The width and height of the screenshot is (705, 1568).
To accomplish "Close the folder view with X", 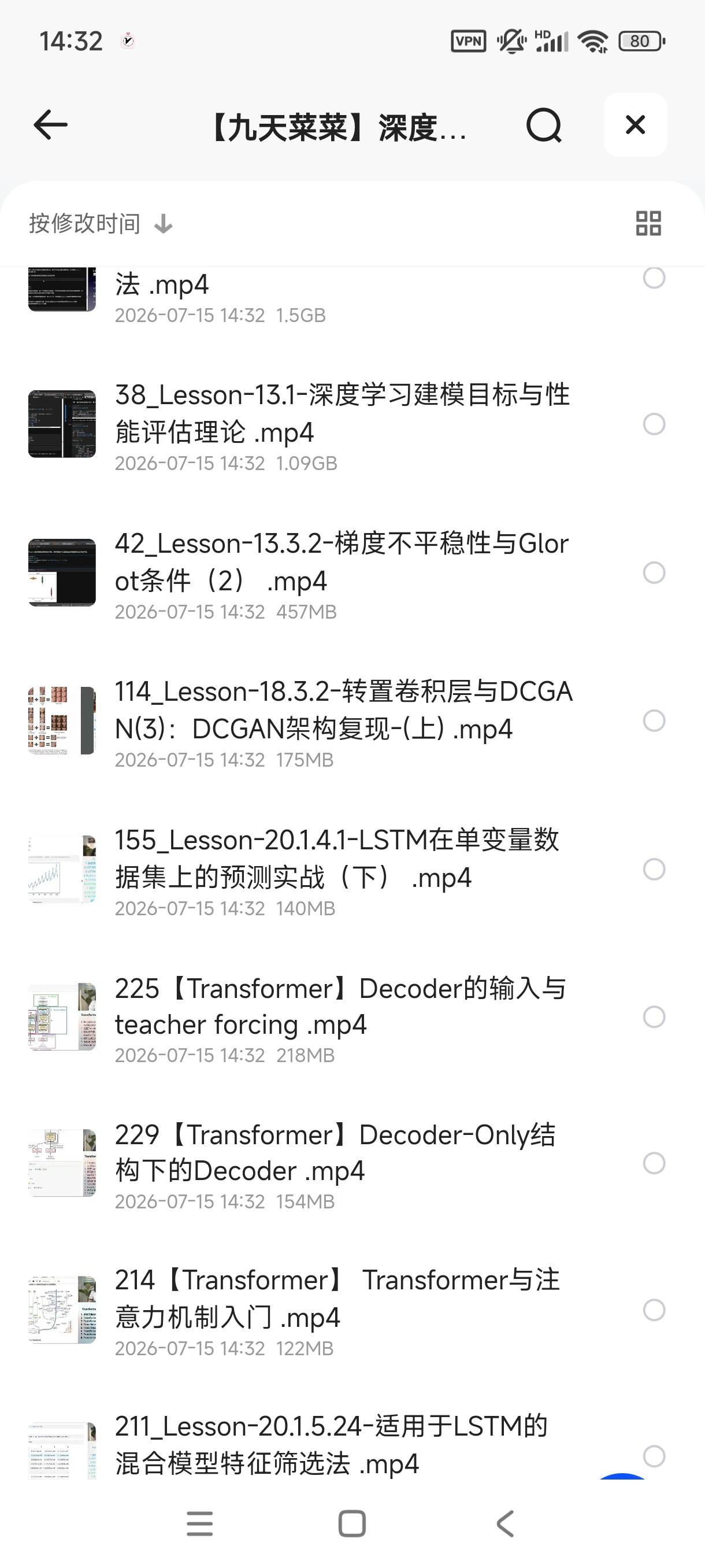I will click(635, 125).
